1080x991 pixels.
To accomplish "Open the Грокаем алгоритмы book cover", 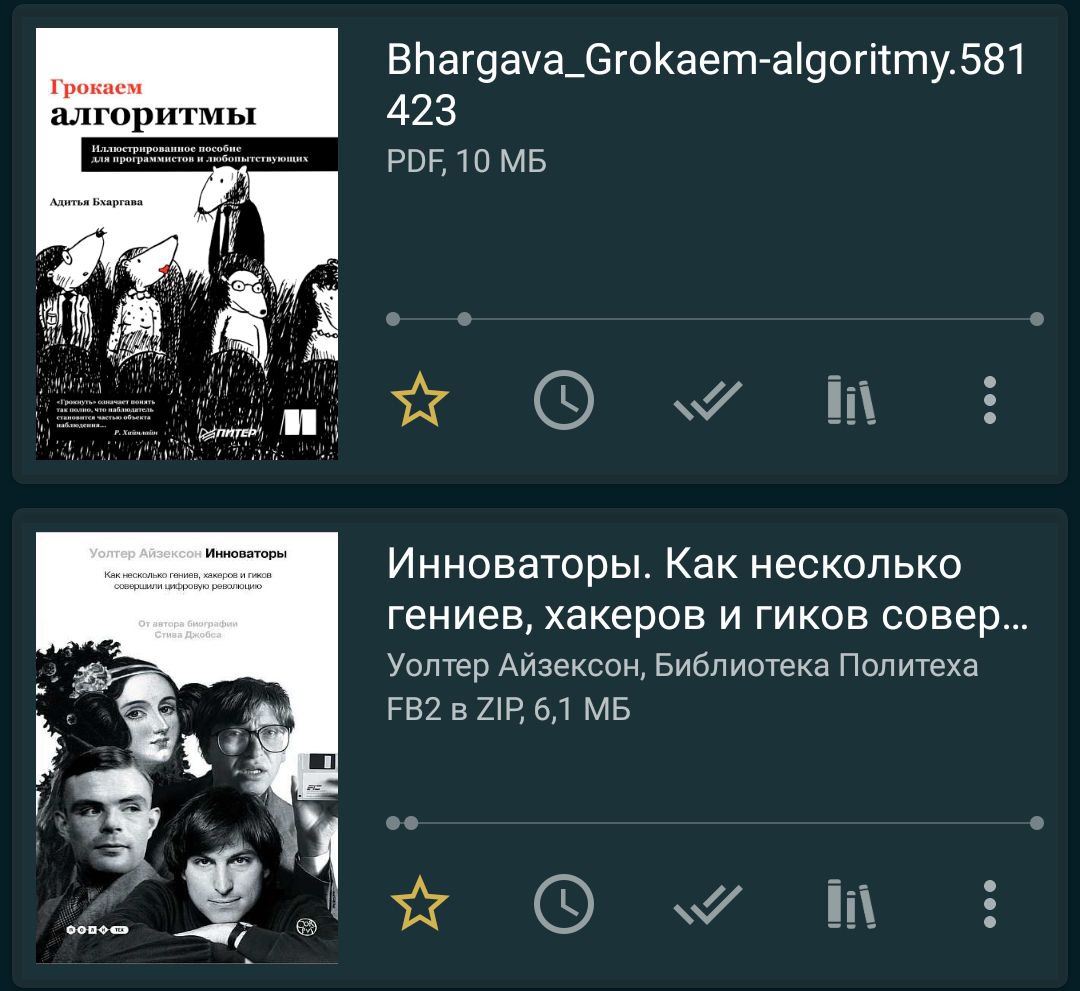I will tap(187, 244).
